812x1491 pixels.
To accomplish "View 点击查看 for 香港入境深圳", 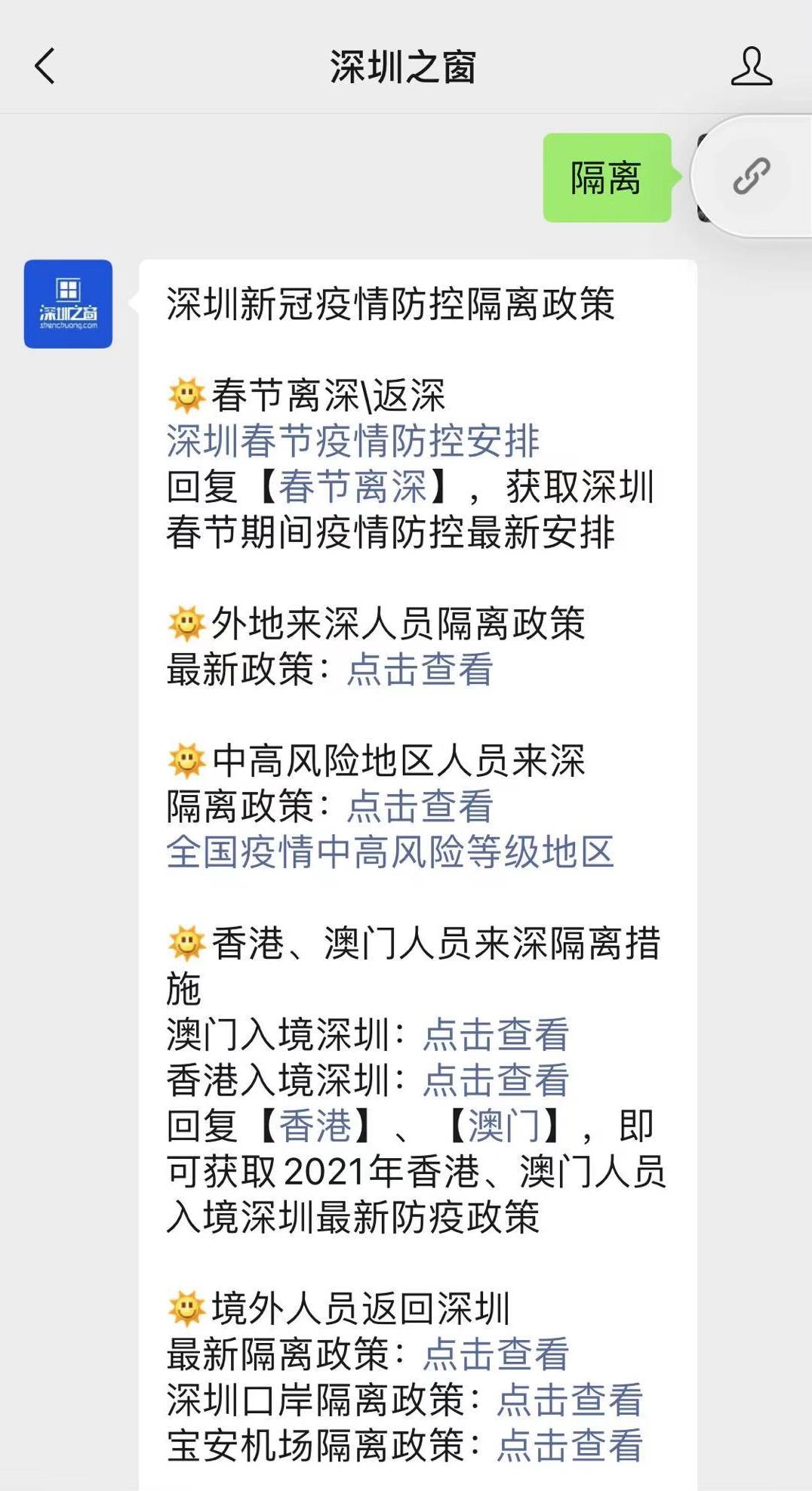I will [497, 1080].
